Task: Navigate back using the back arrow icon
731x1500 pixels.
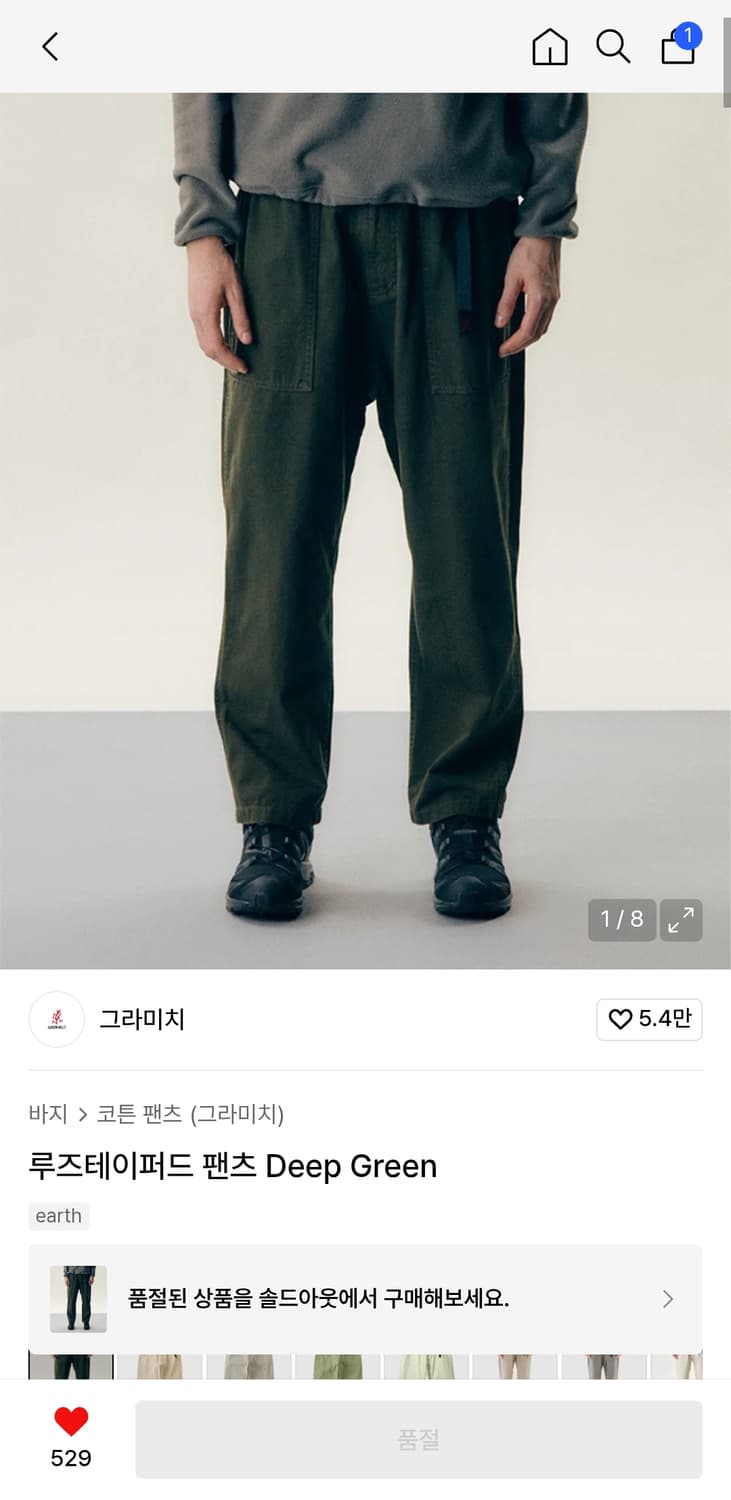Action: (50, 46)
